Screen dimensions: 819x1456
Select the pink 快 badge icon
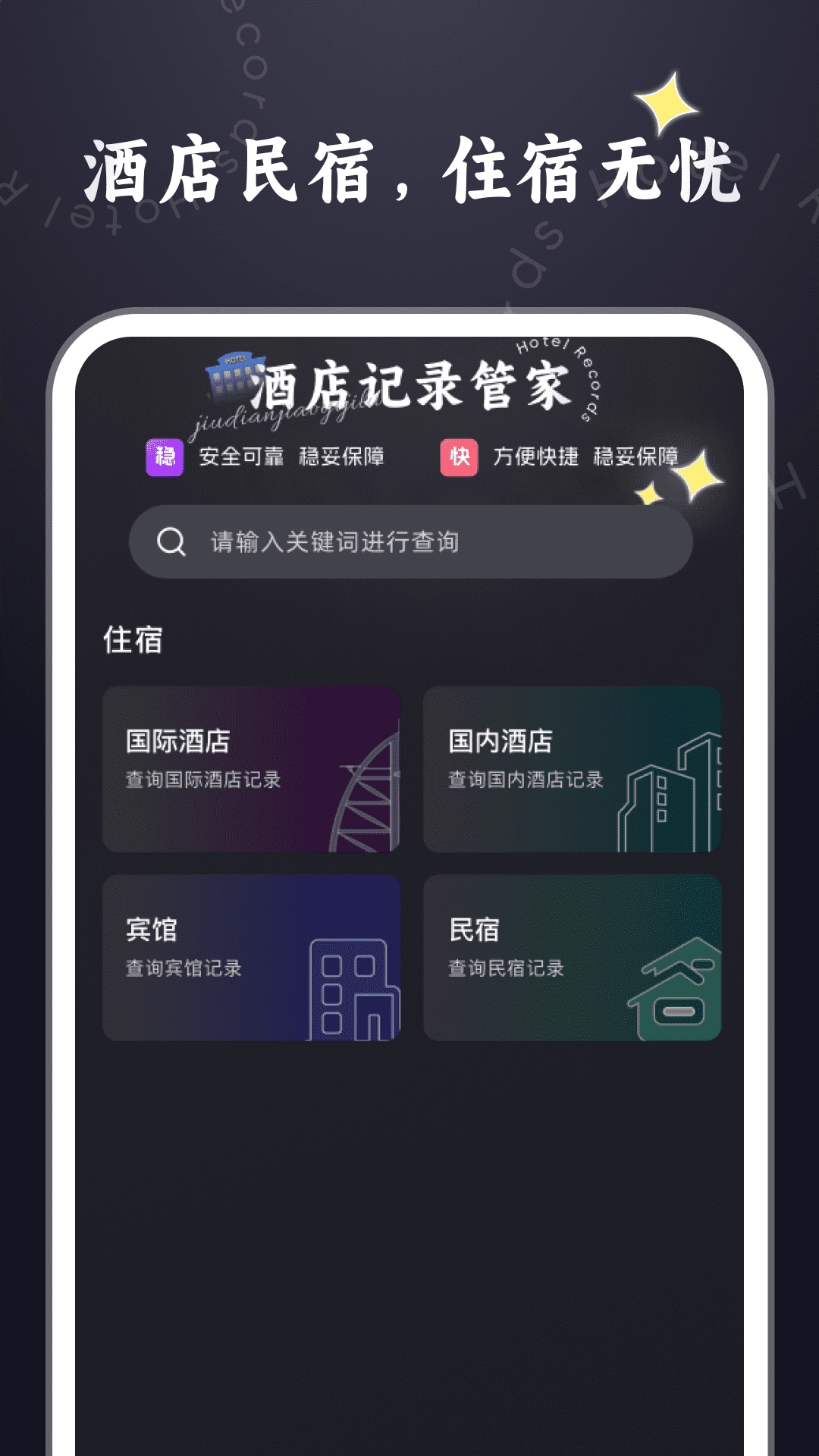click(460, 456)
